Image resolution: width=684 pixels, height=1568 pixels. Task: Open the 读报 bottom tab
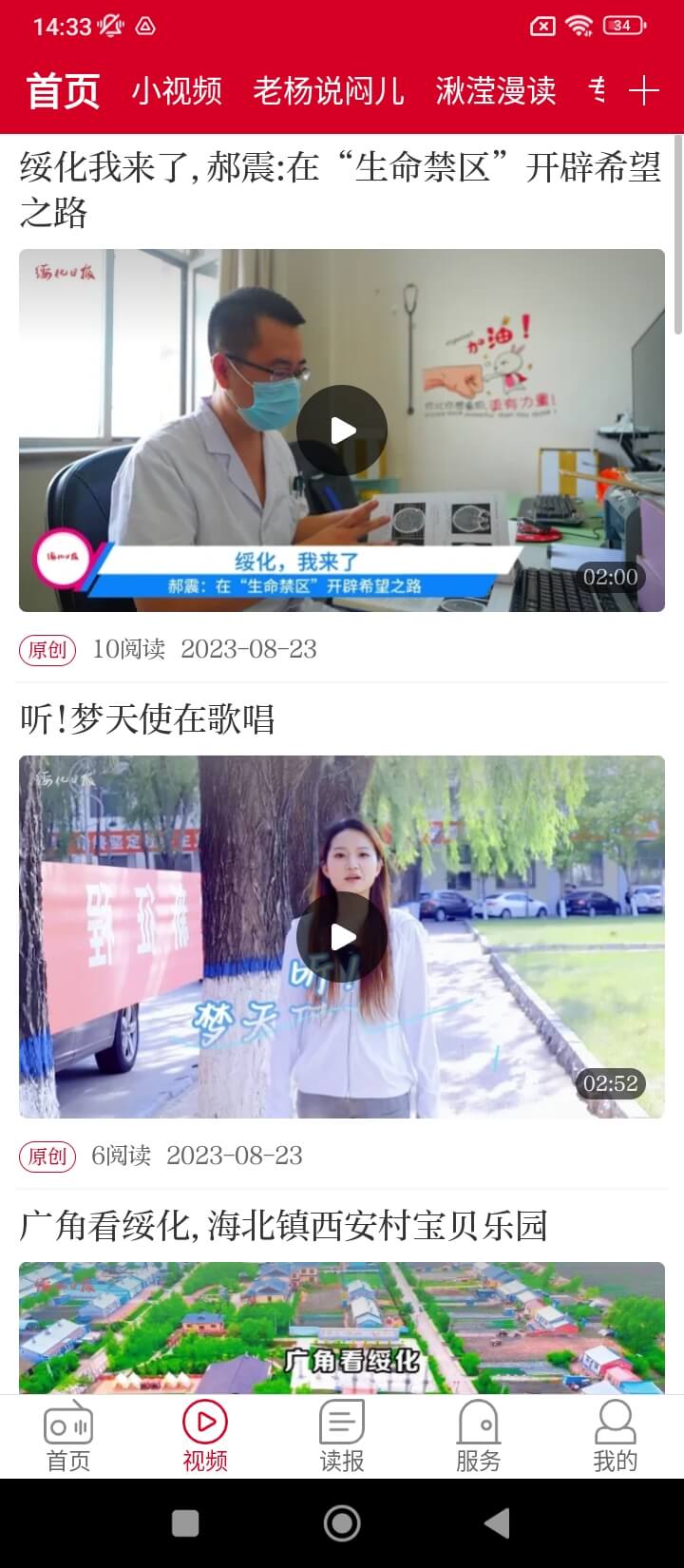tap(342, 1437)
